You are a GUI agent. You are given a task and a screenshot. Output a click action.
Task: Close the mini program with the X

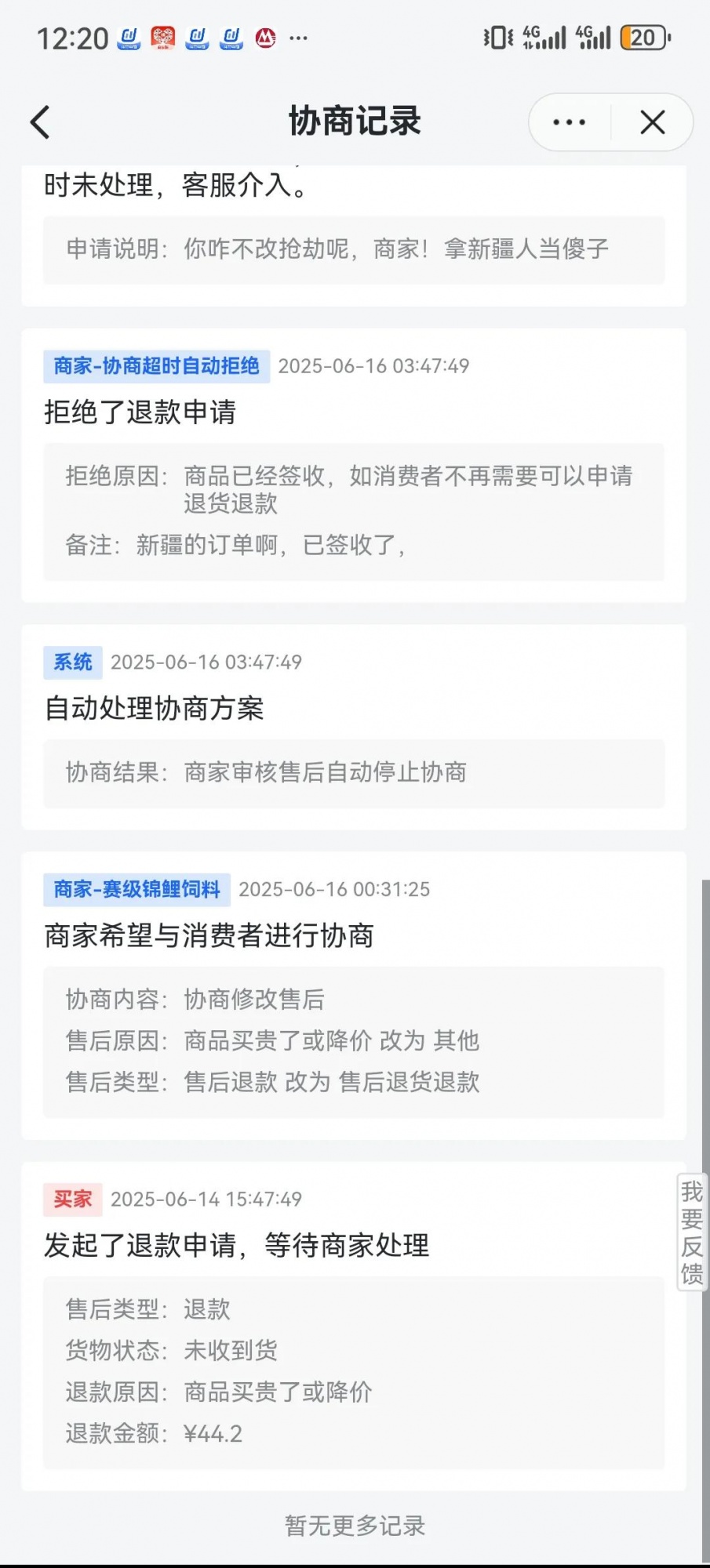tap(652, 122)
